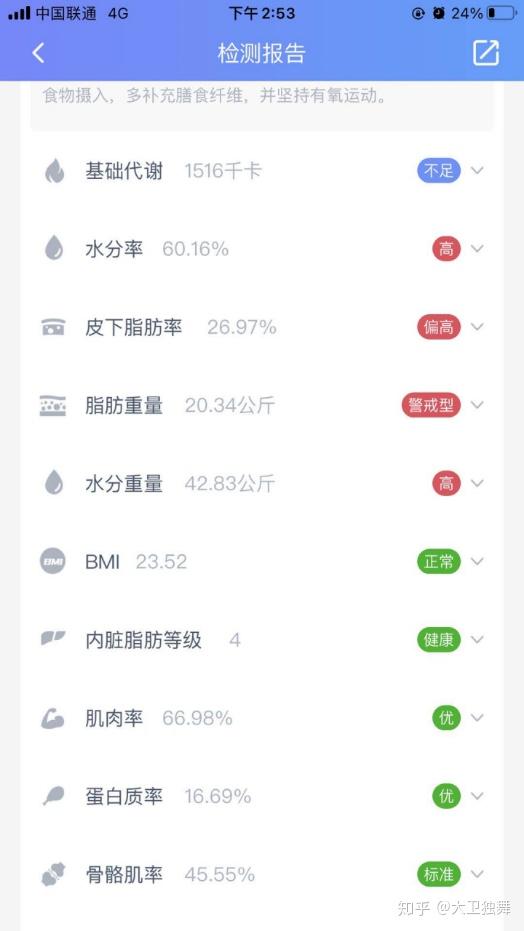Open 内脏脂肪等级 details
Image resolution: width=524 pixels, height=931 pixels.
click(x=262, y=640)
